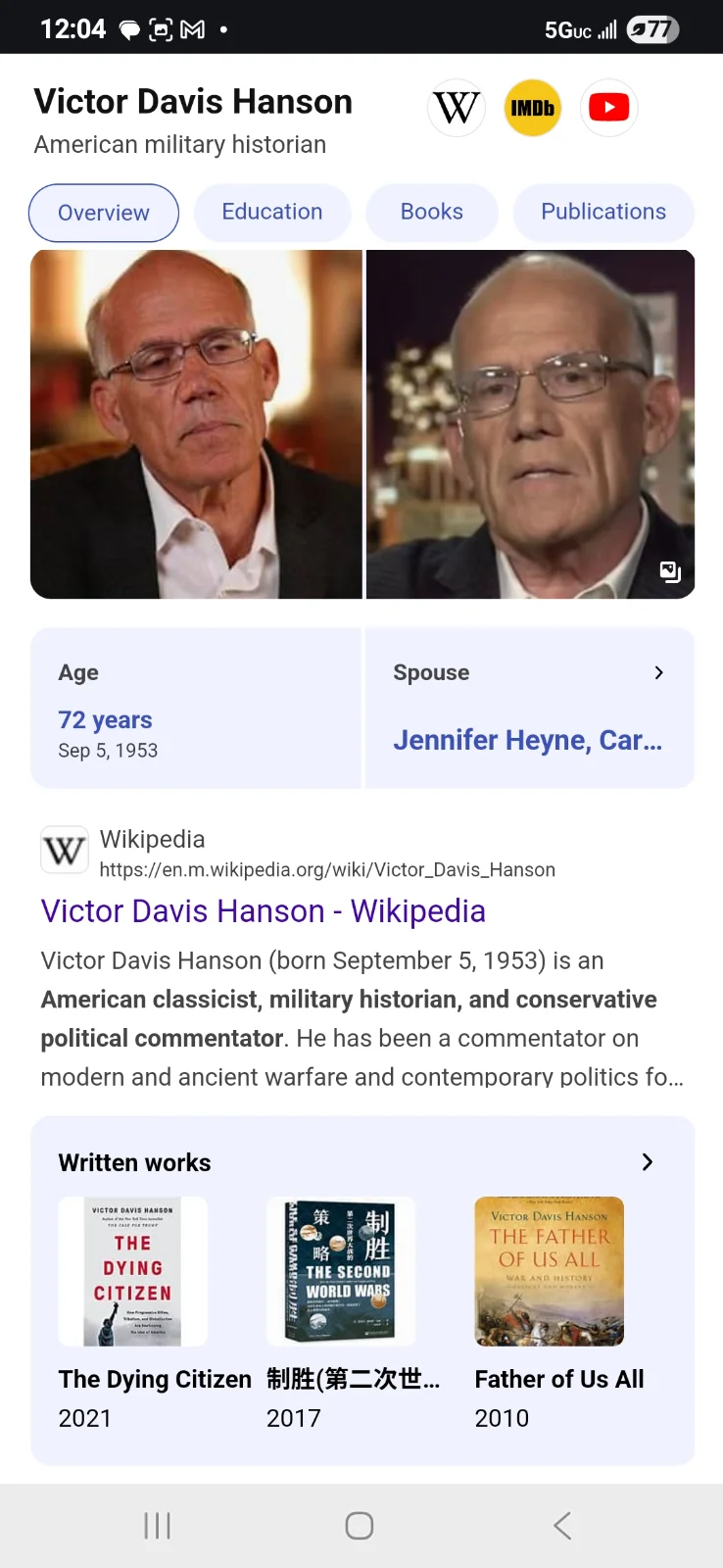Screen dimensions: 723x1568
Task: Go to the home screen
Action: (x=360, y=1525)
